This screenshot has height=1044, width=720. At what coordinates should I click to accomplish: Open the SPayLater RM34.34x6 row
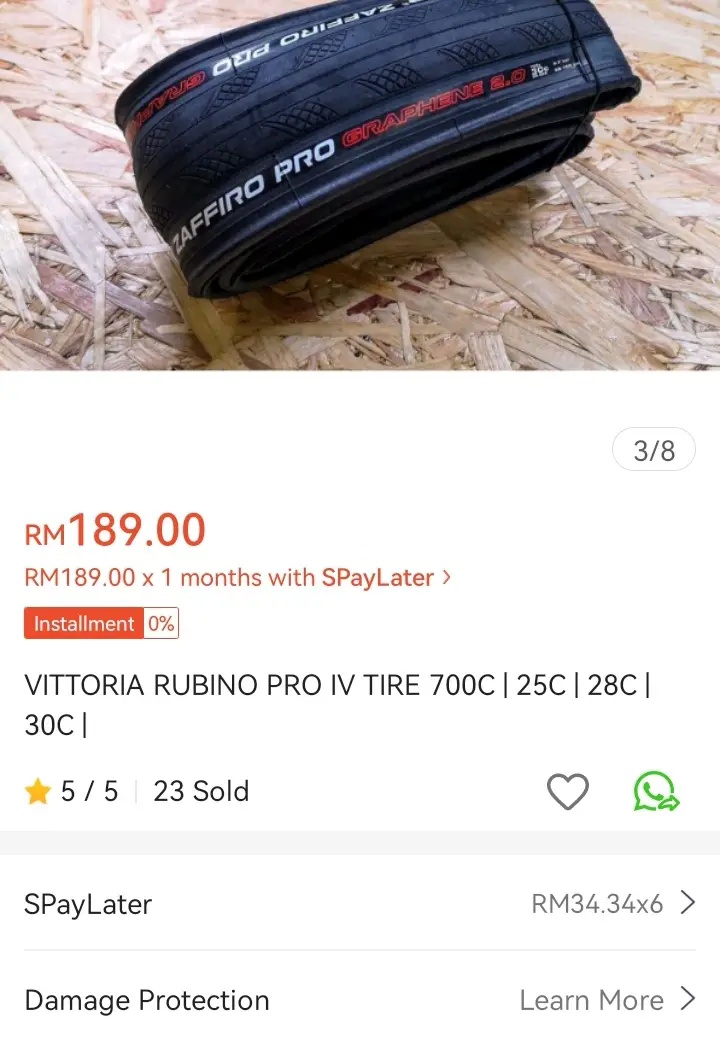coord(360,904)
